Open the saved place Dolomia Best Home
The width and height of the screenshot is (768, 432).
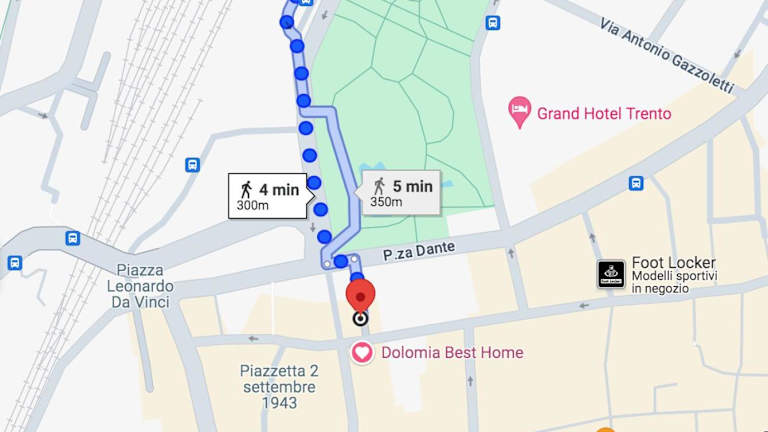click(x=362, y=353)
